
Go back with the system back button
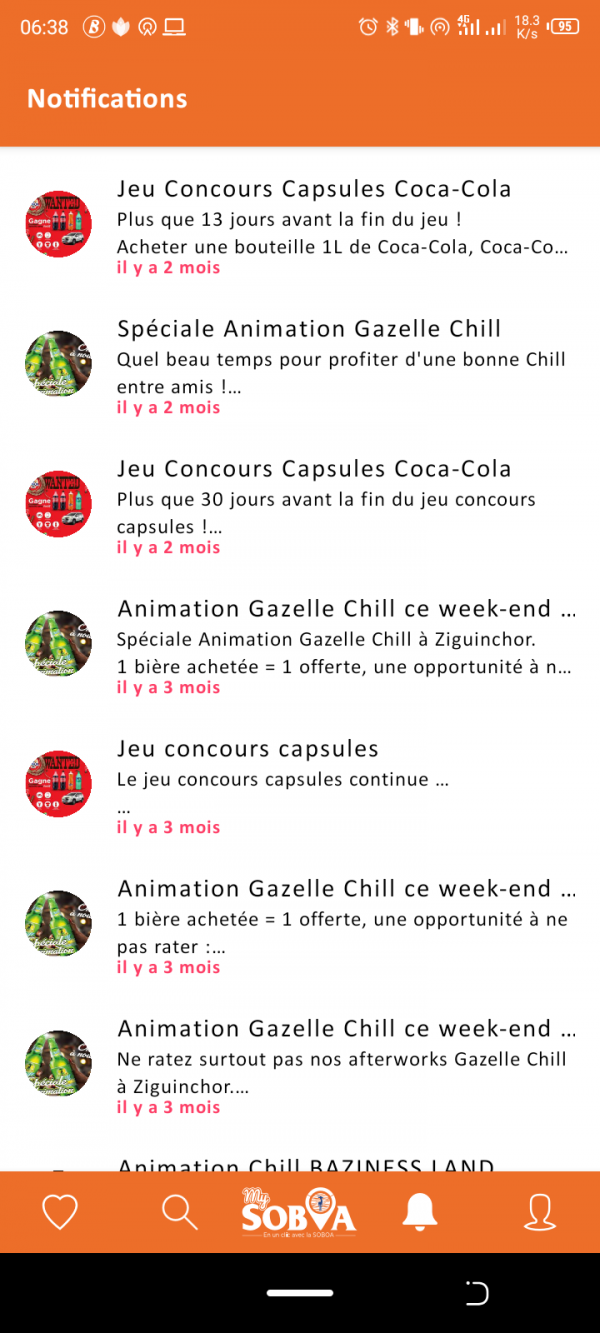point(478,1293)
